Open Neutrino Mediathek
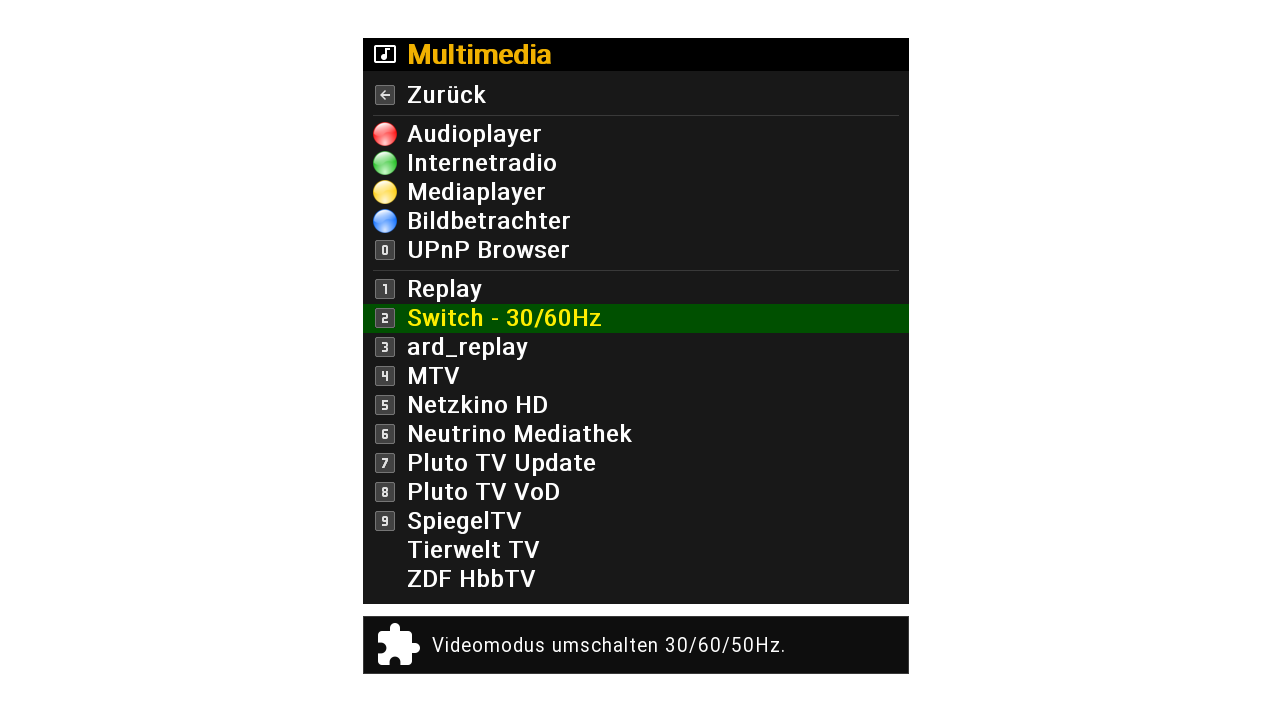 (x=519, y=434)
